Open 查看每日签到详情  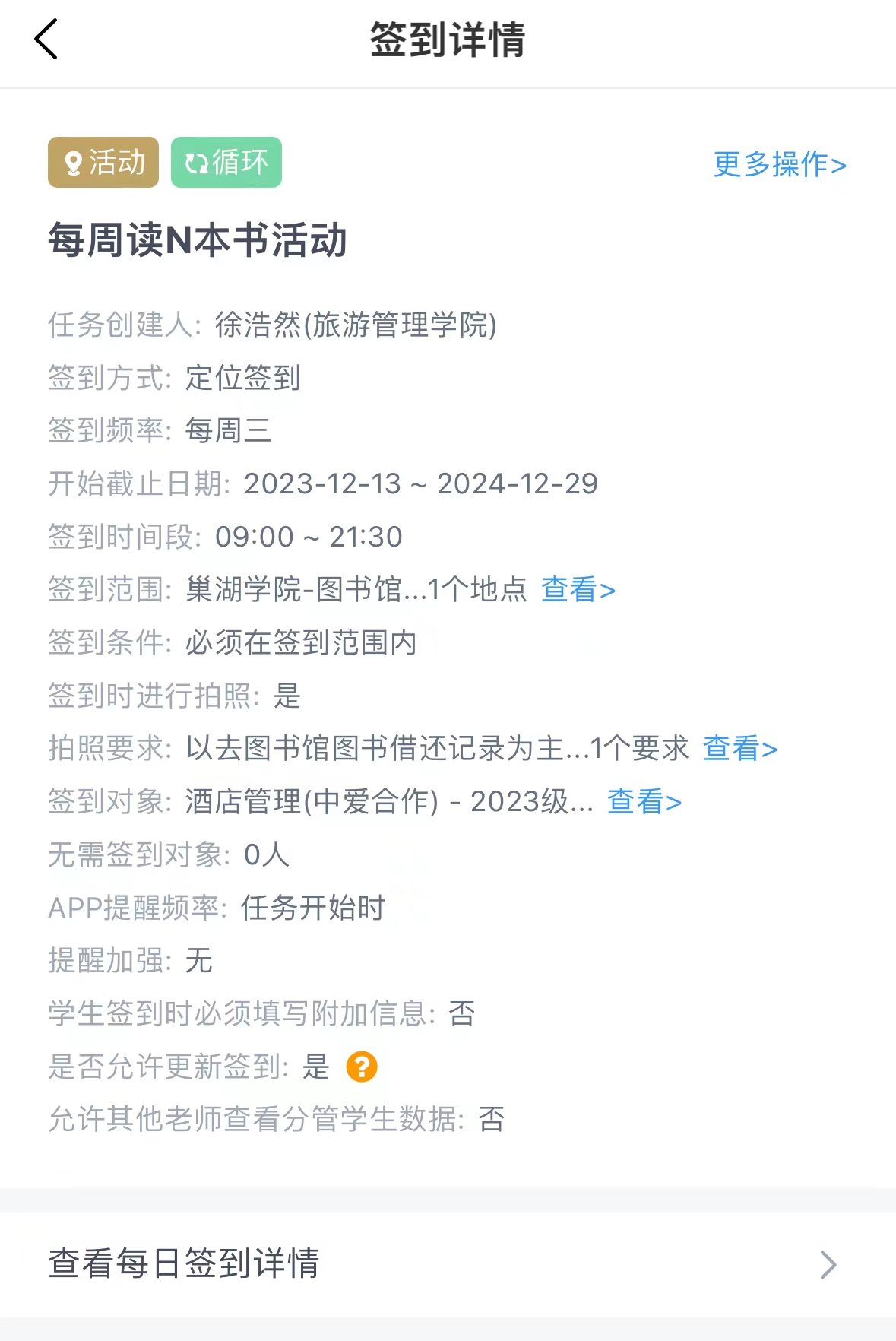[447, 1263]
